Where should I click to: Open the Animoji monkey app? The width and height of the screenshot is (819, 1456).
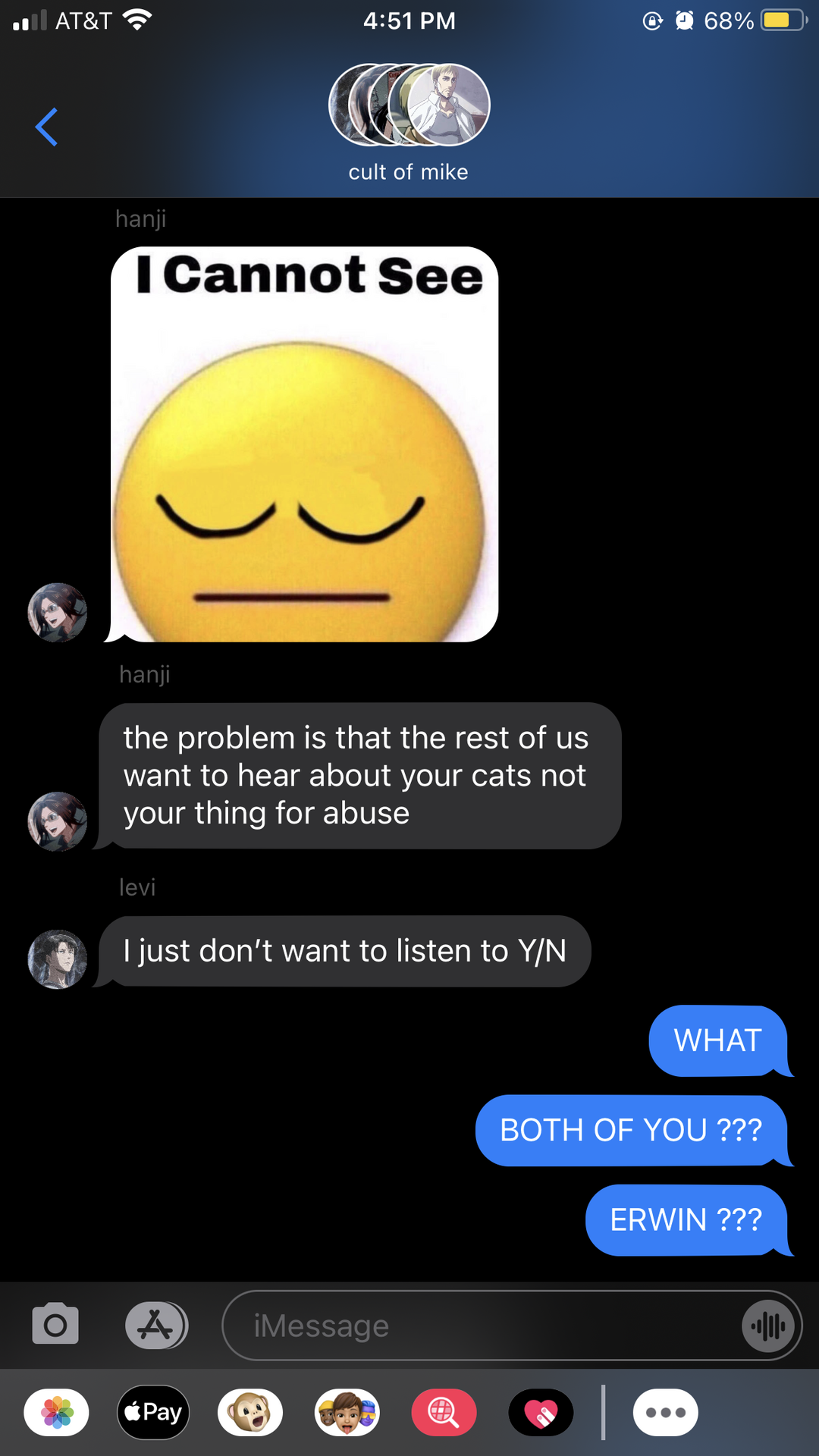click(250, 1412)
